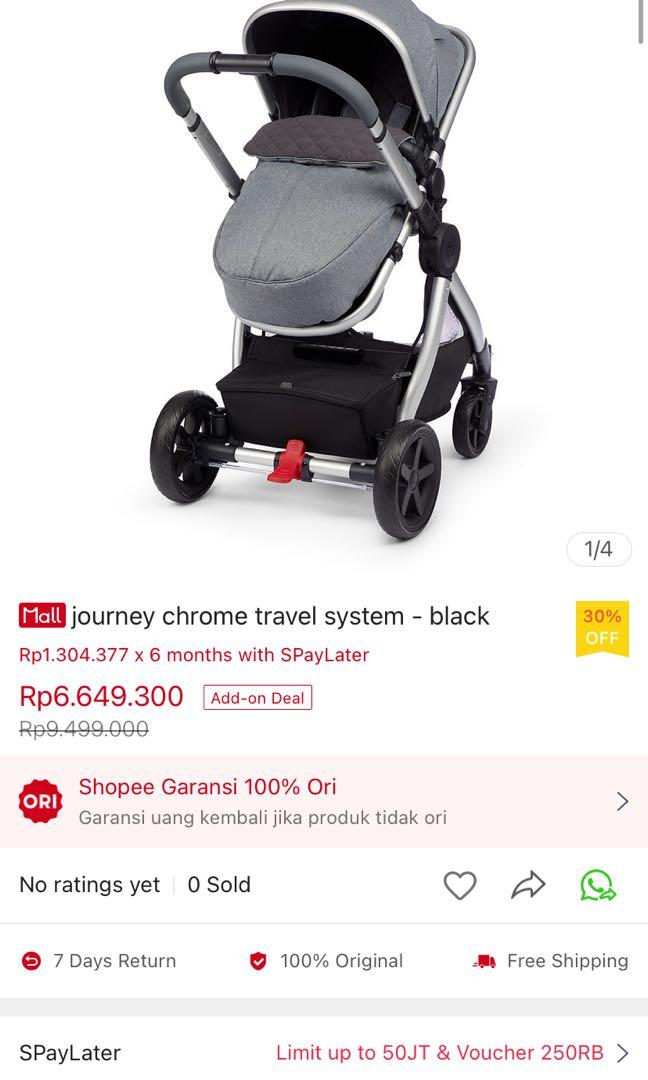Share product through WhatsApp
Viewport: 648px width, 1080px height.
598,885
